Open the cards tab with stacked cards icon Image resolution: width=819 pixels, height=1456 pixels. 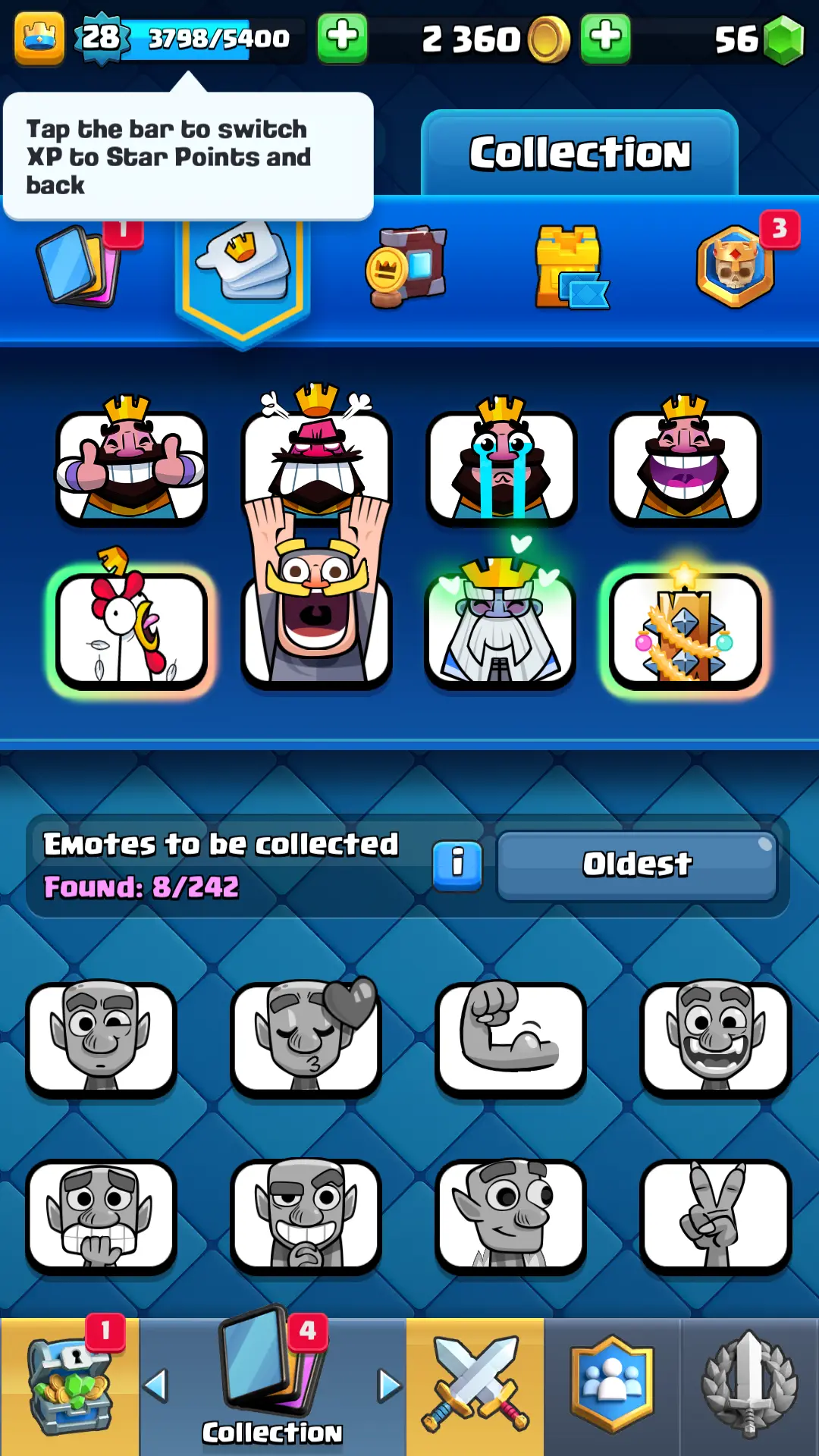click(x=80, y=265)
